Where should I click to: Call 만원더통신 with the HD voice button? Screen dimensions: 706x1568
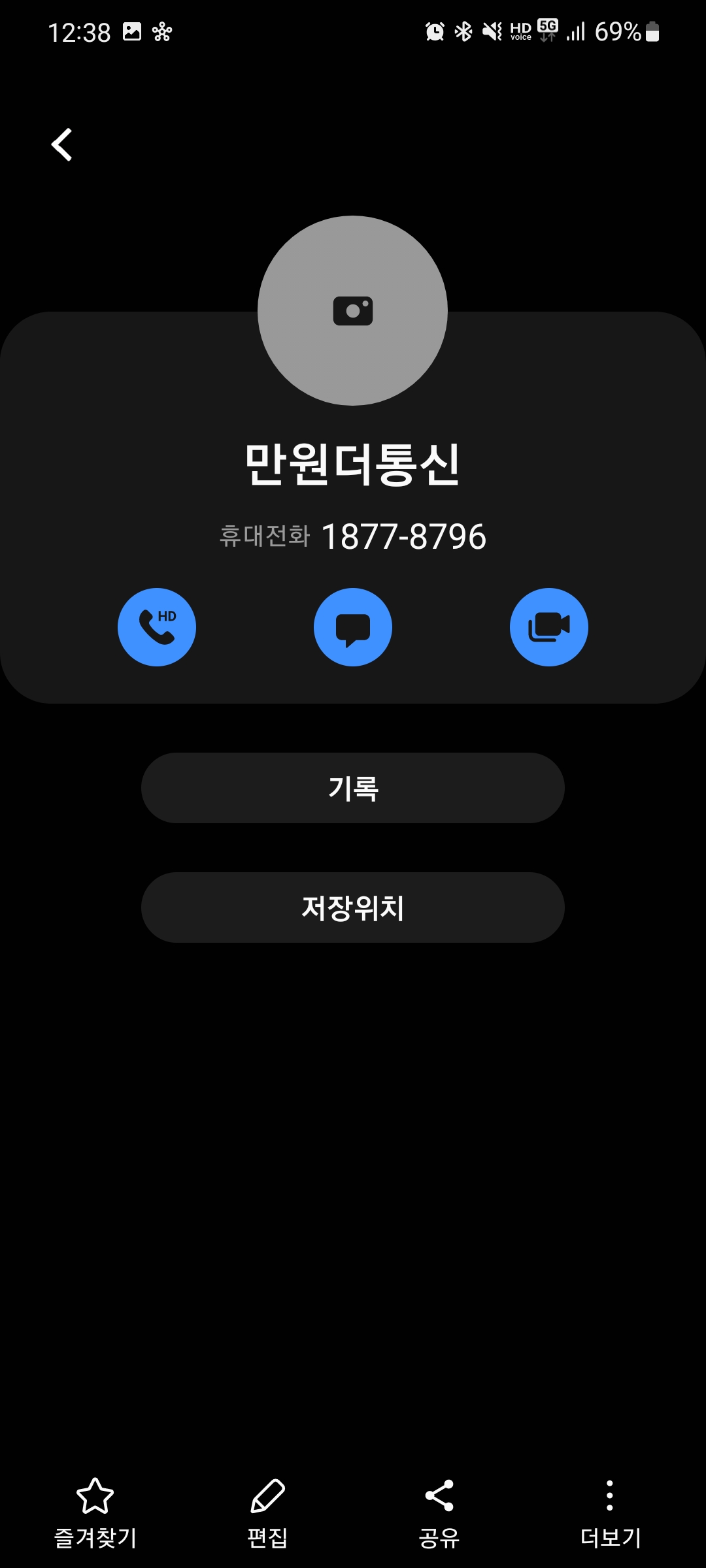tap(157, 627)
